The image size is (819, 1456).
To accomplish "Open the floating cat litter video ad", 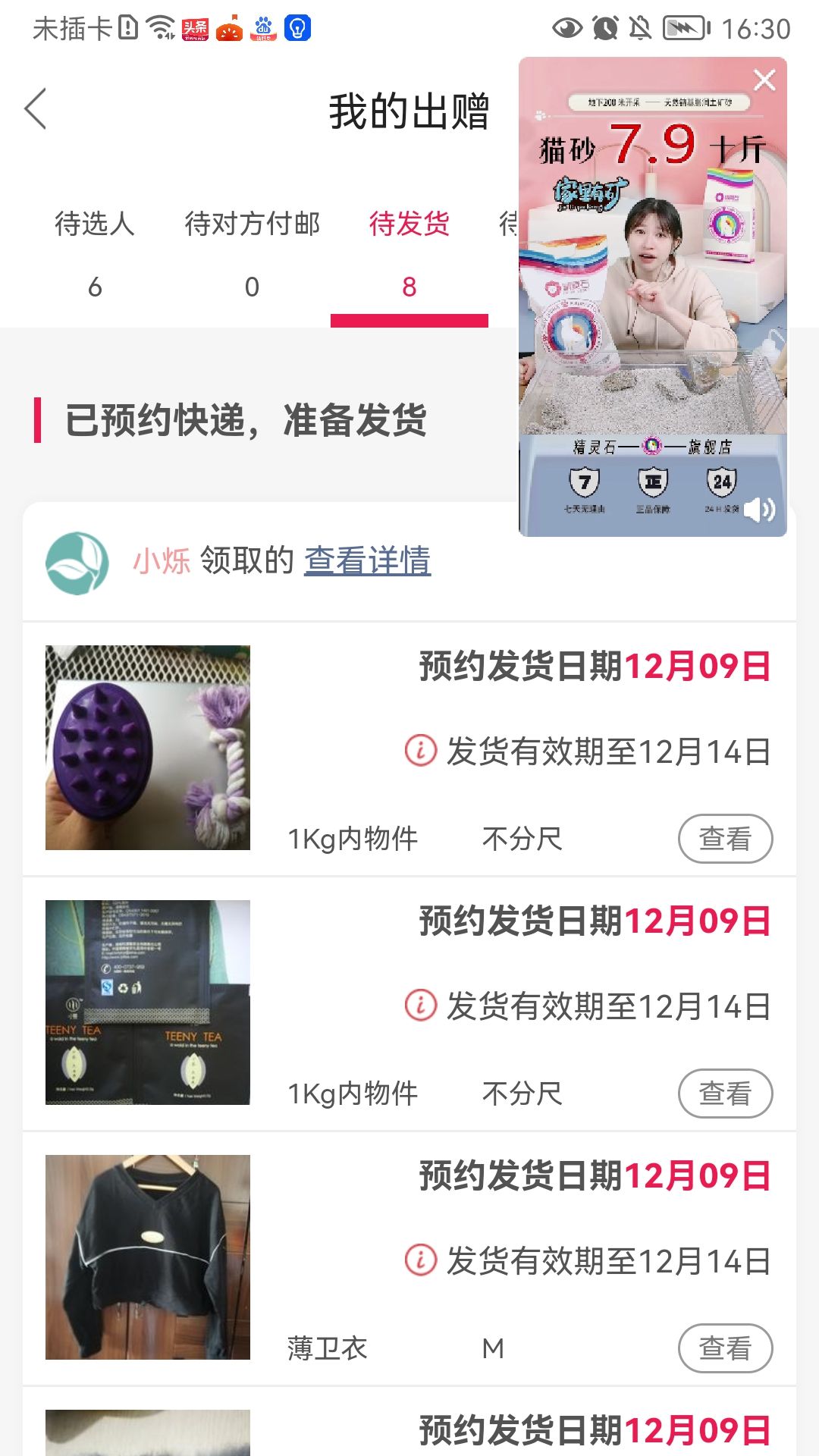I will (x=652, y=303).
